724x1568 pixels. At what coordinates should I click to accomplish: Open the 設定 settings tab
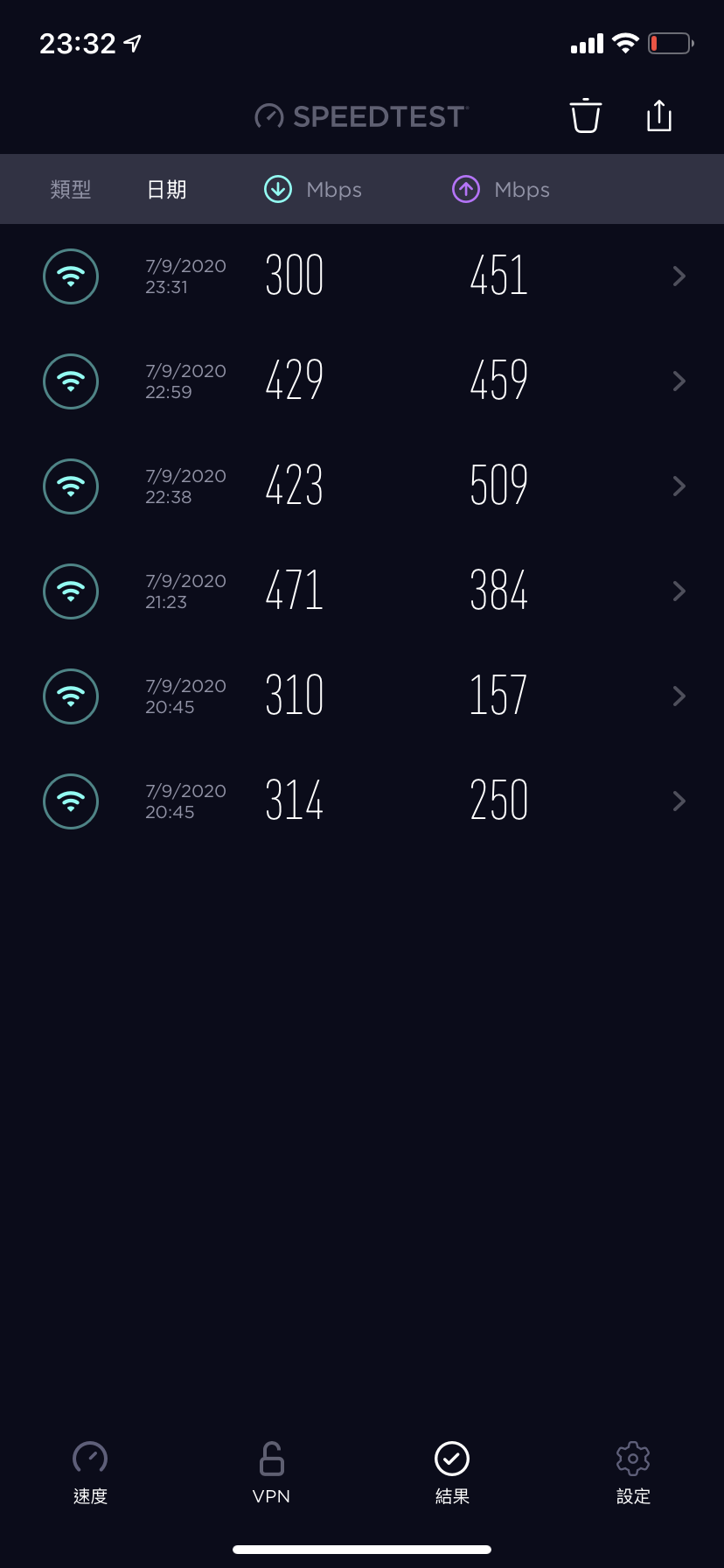click(x=633, y=1473)
